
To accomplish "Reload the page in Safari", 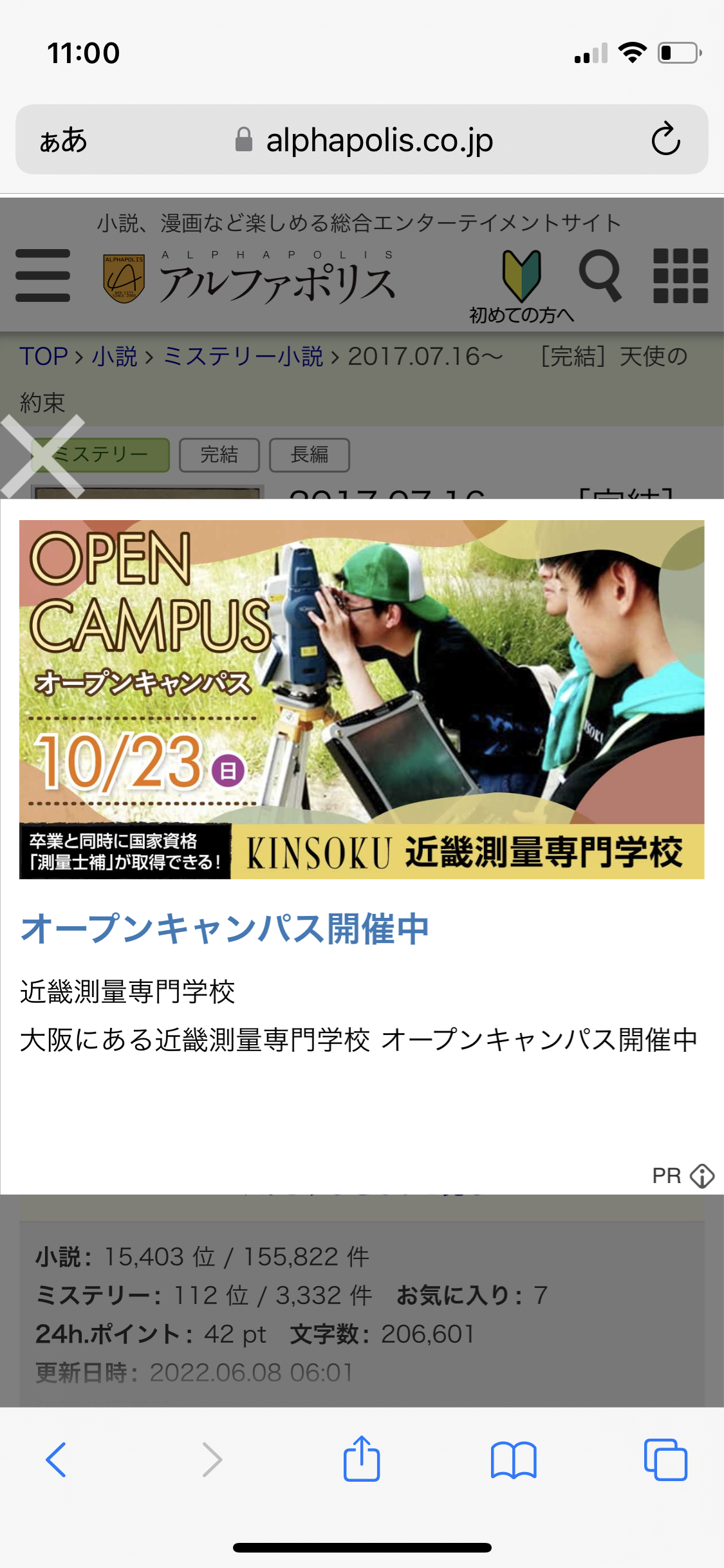I will click(x=665, y=139).
